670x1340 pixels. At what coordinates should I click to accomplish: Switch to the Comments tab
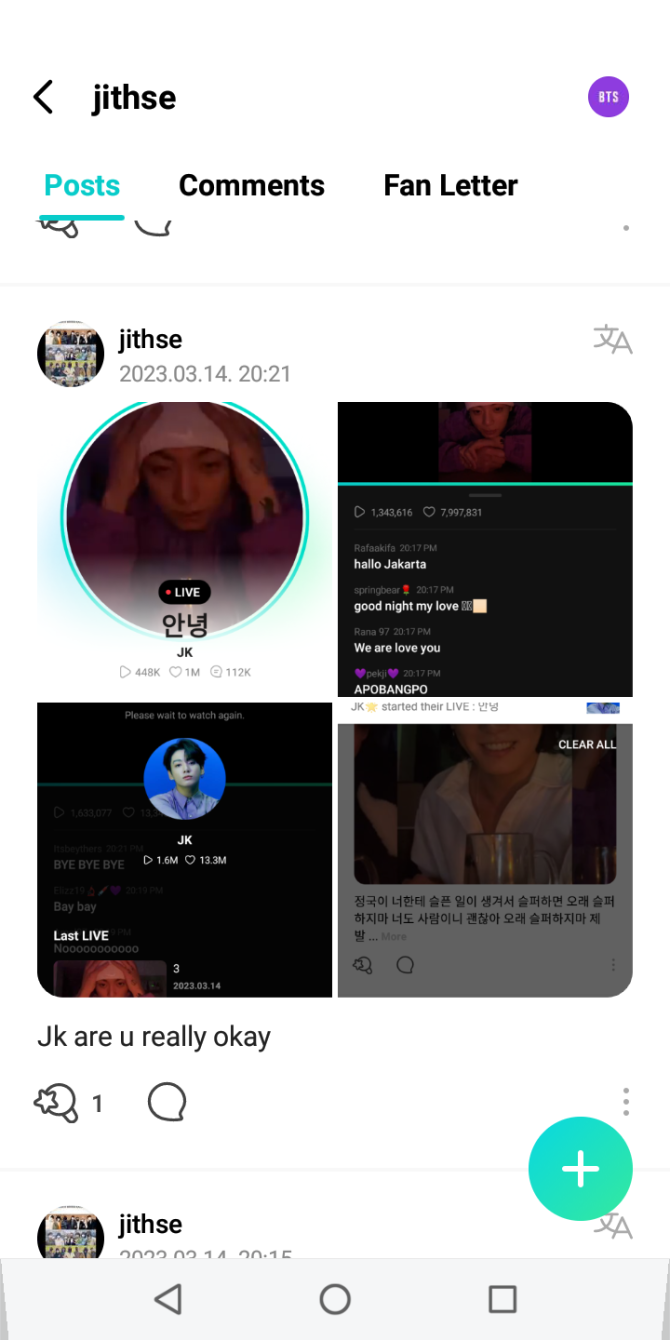251,186
